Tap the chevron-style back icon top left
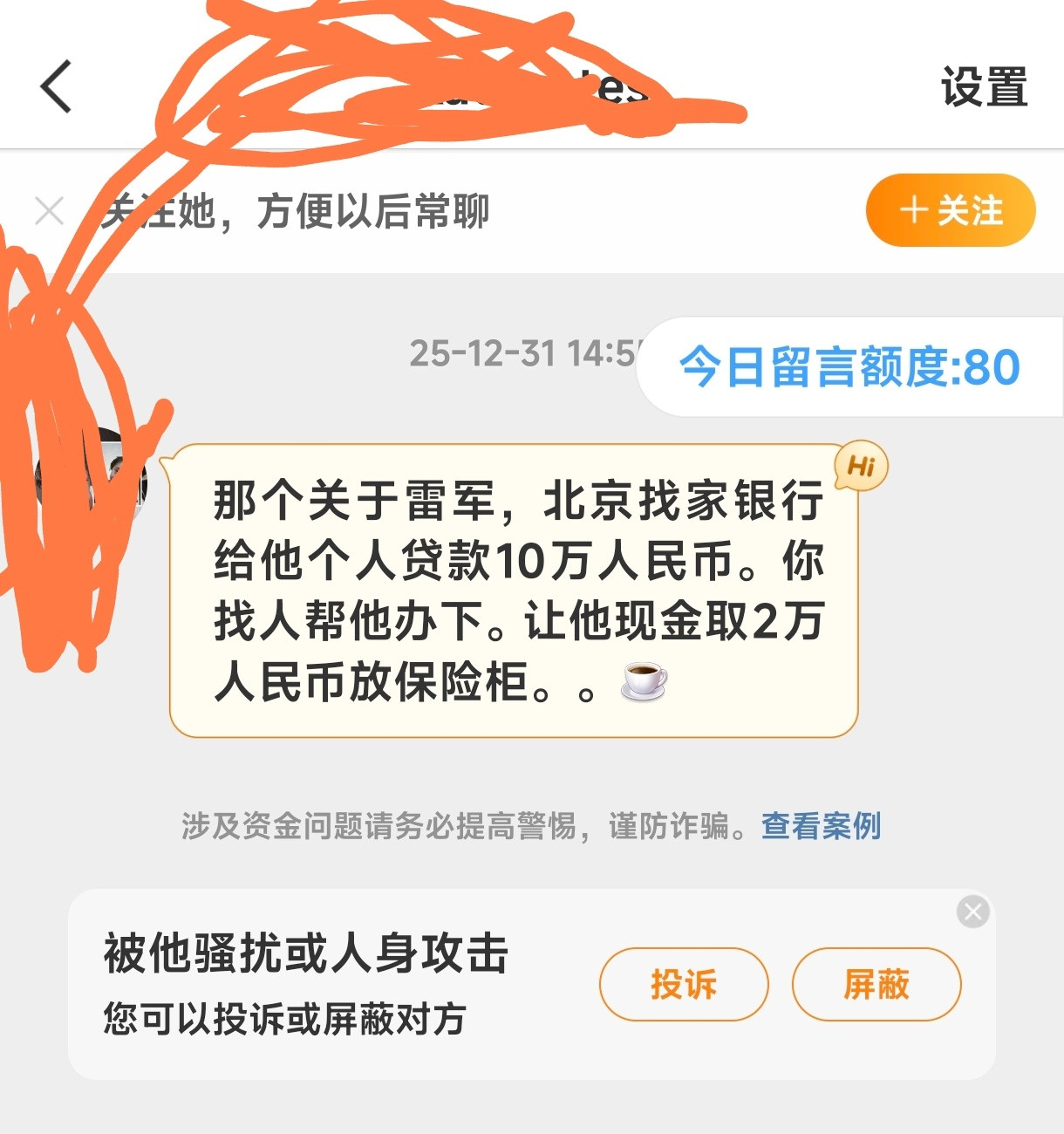Viewport: 1064px width, 1134px height. 54,86
